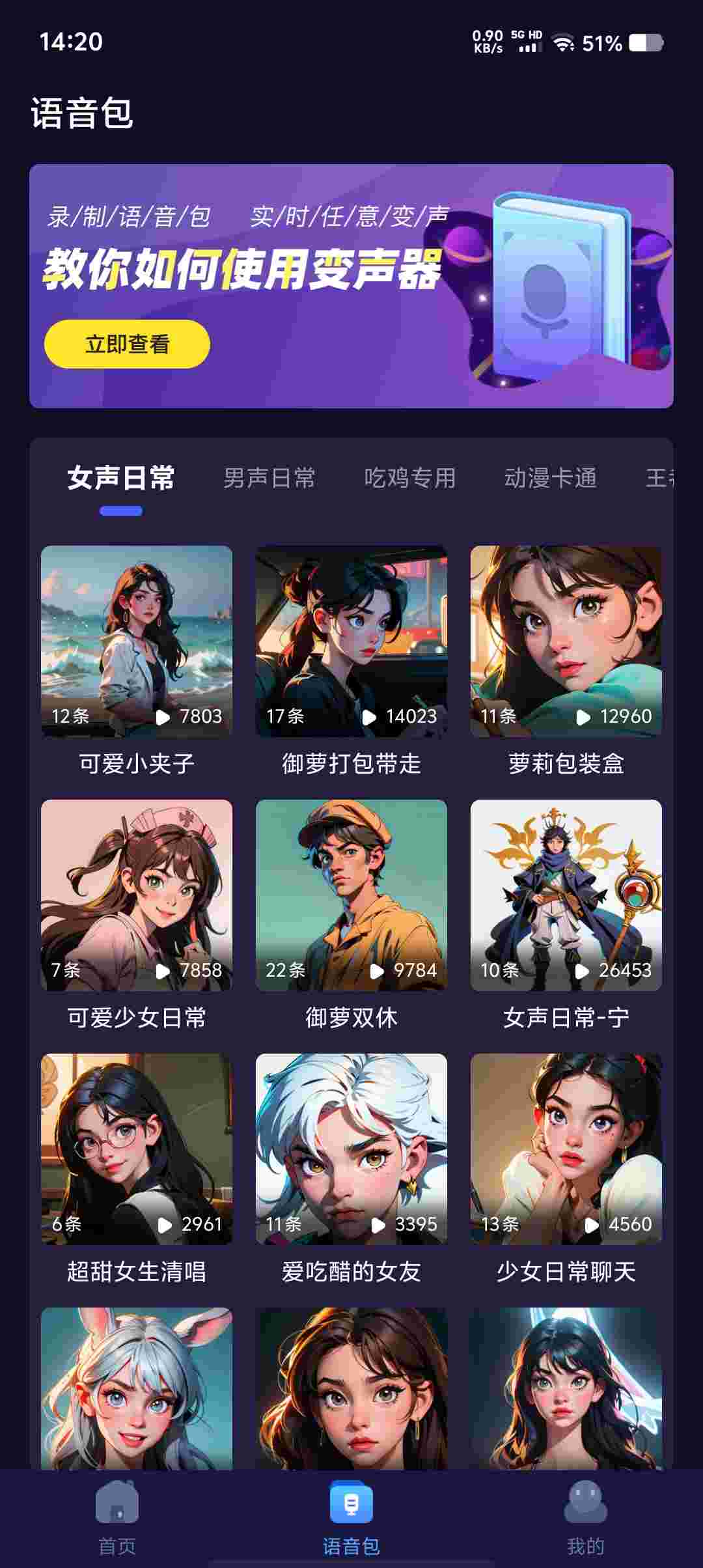Tap the 立即查看 button on the banner

(x=127, y=344)
